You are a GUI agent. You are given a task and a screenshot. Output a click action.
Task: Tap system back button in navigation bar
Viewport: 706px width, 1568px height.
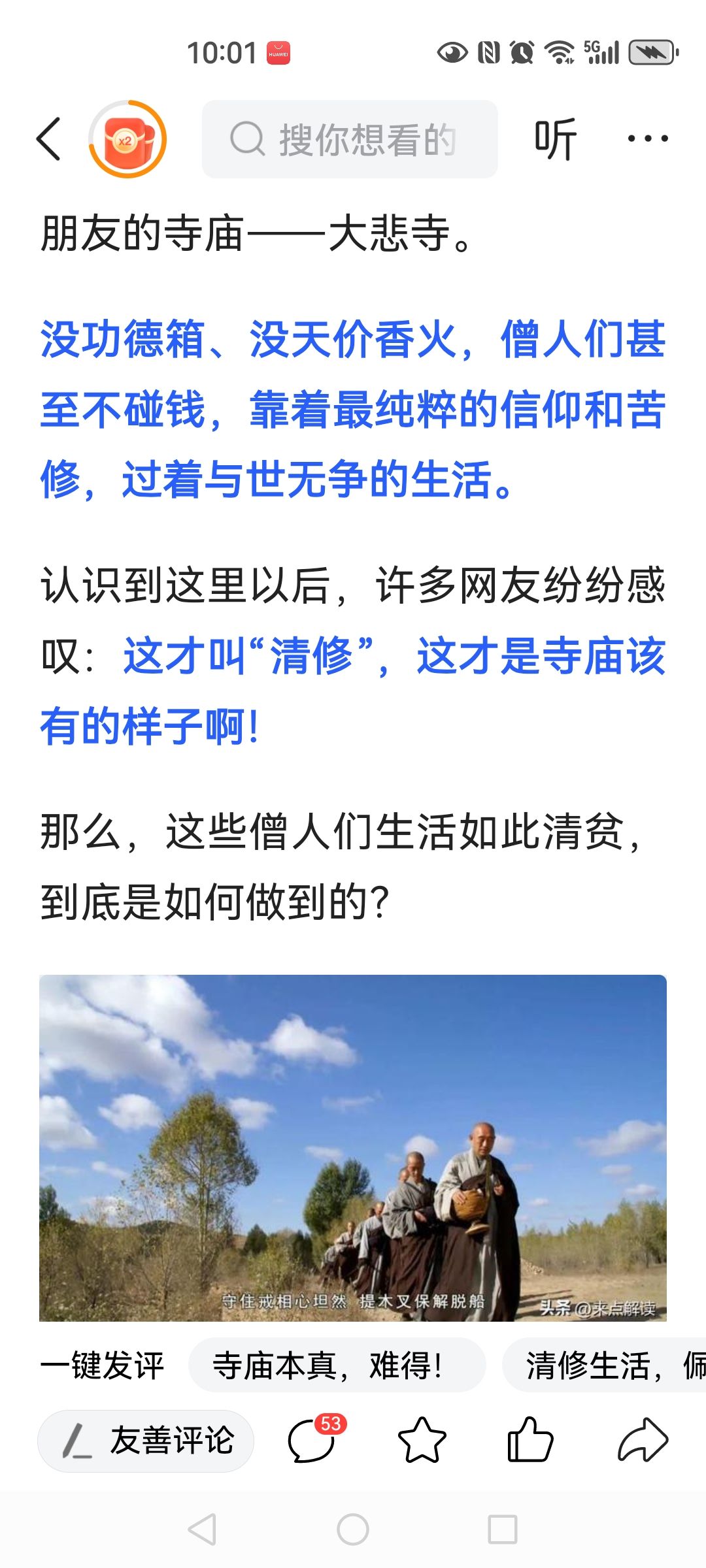203,1529
